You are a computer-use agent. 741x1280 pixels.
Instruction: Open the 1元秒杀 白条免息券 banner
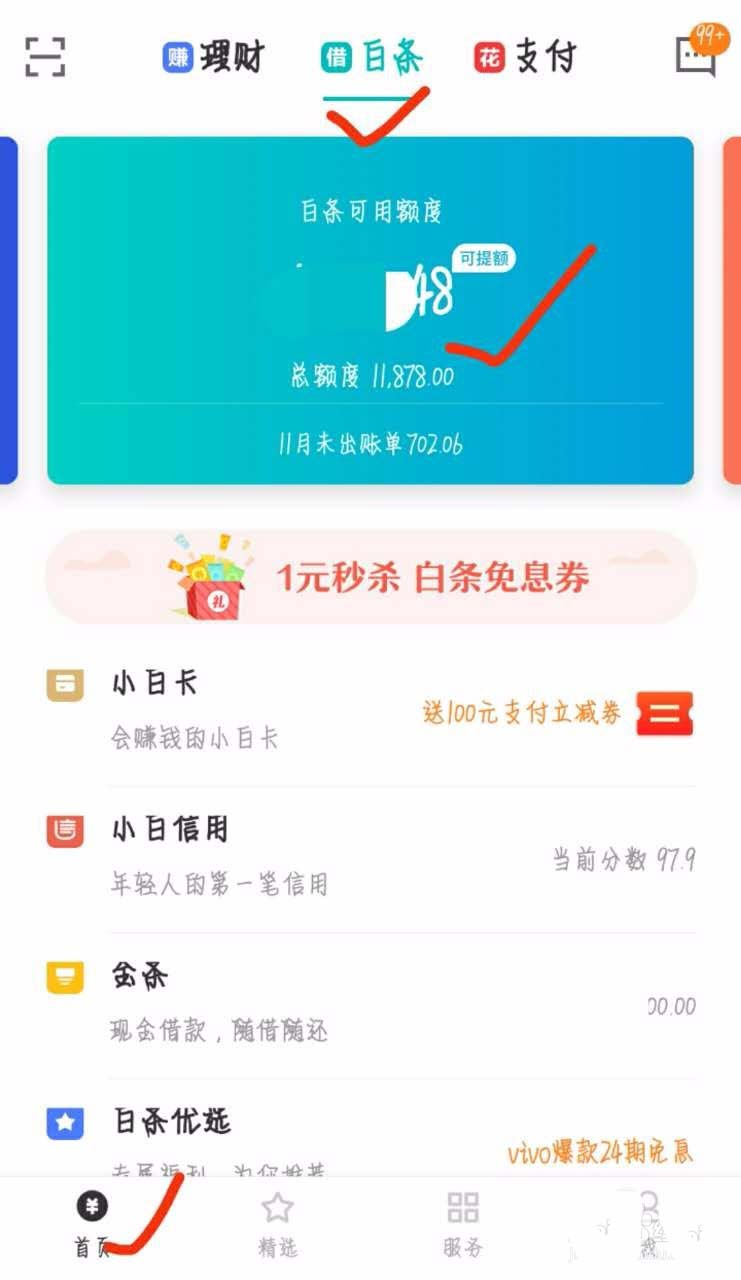370,577
